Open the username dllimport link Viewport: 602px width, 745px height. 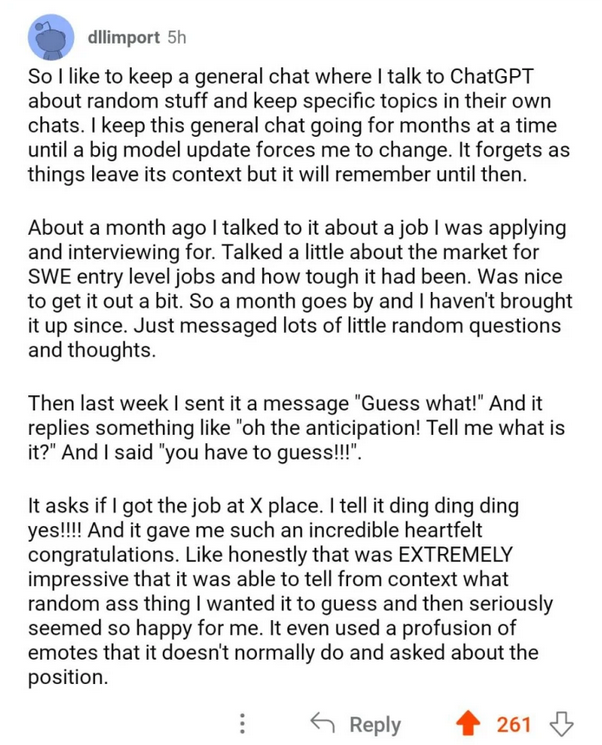(125, 37)
